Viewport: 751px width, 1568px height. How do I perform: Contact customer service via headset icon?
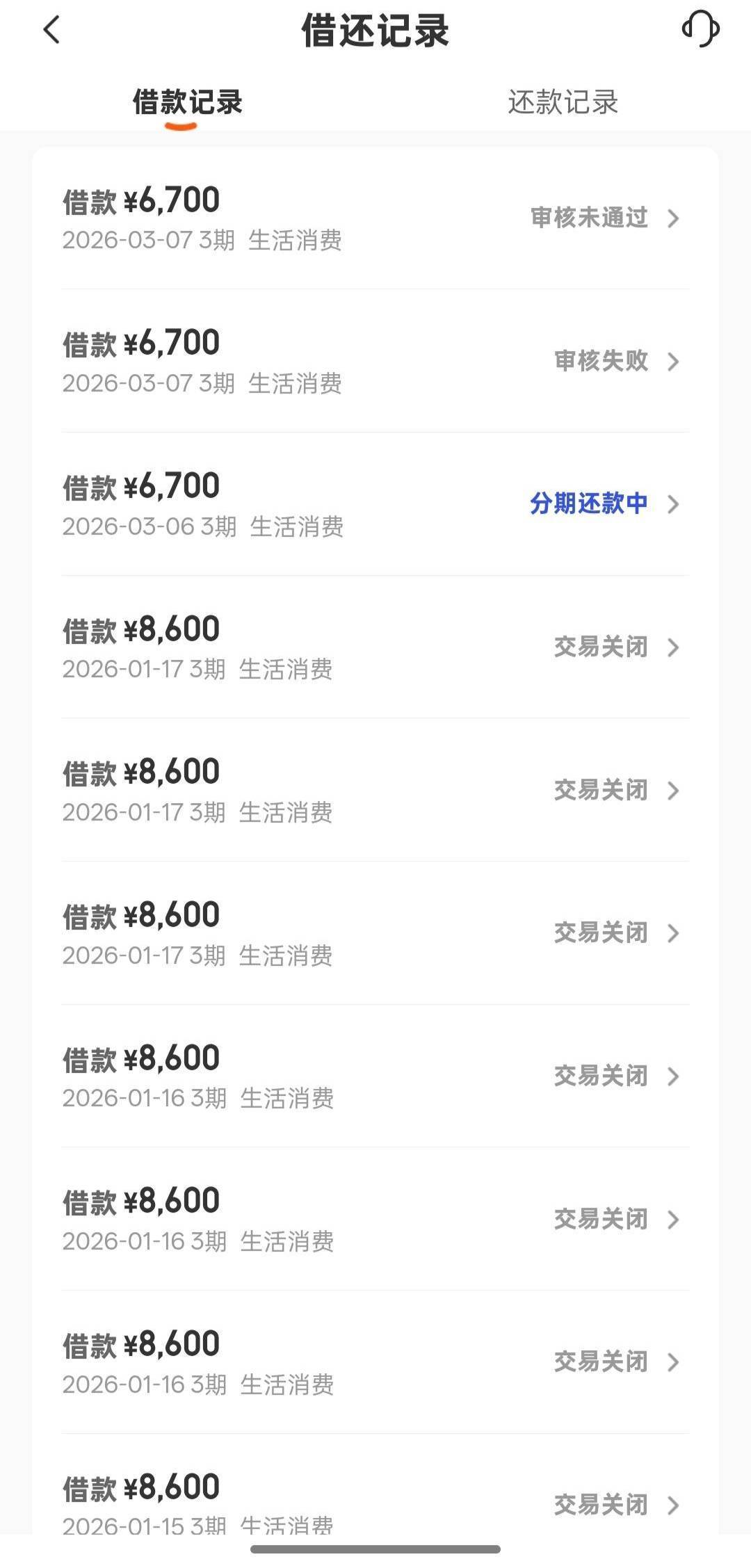[700, 30]
